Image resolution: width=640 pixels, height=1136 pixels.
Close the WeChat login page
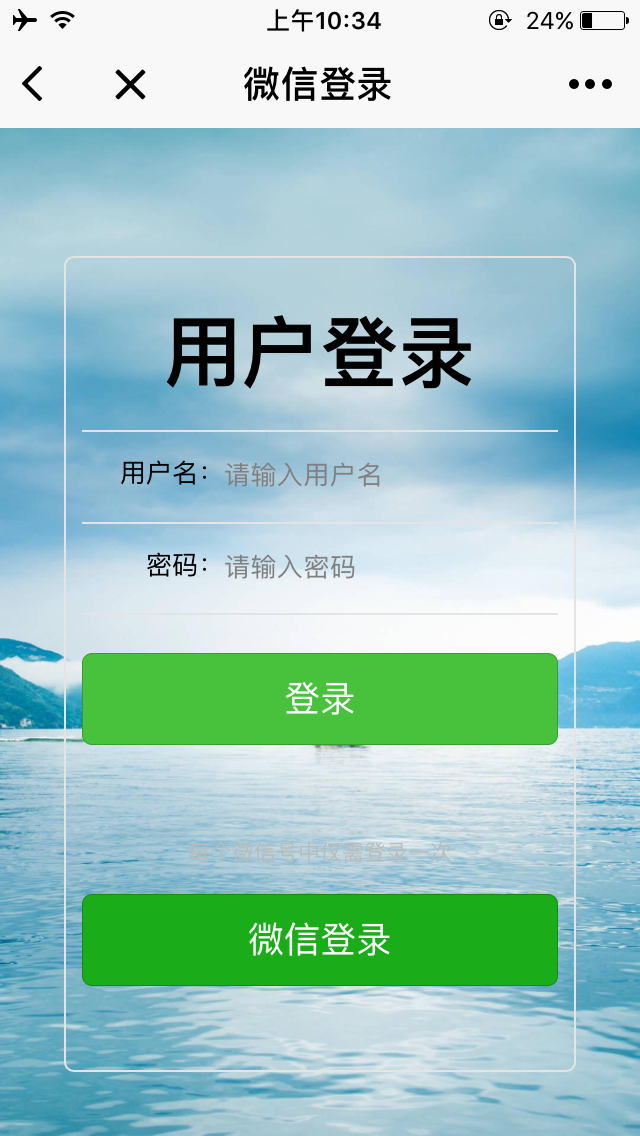pos(130,85)
